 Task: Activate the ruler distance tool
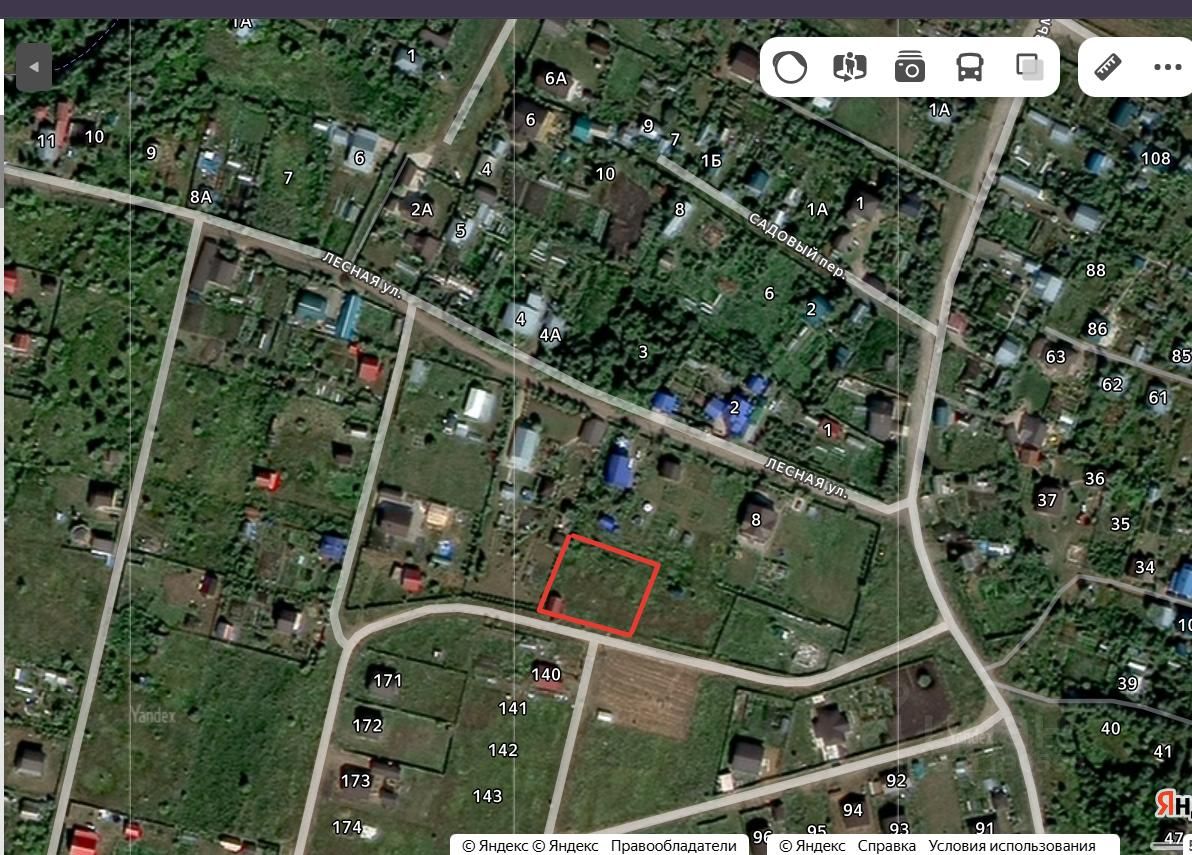[1107, 67]
